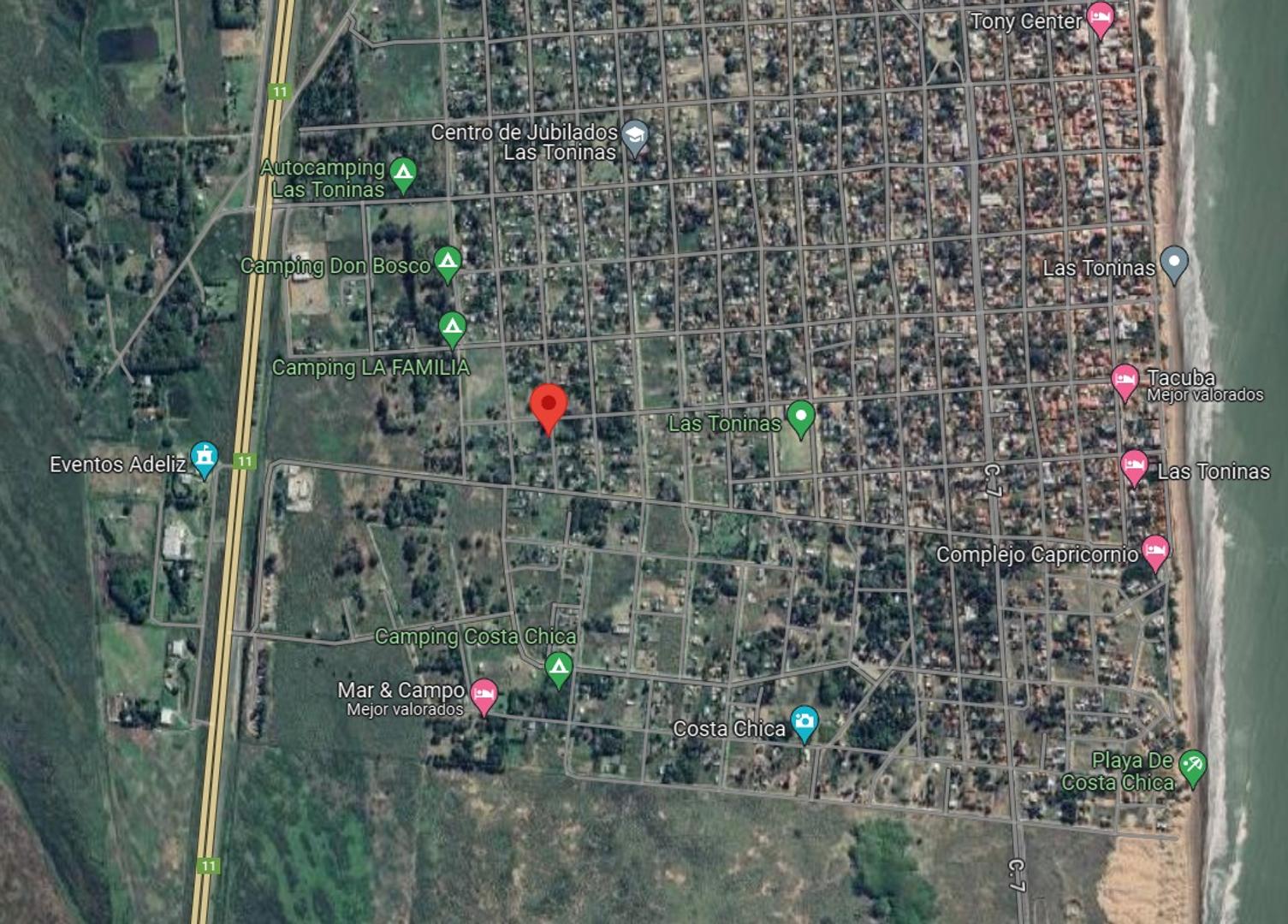Open the Complejo Capricornio lodging pin

1155,552
